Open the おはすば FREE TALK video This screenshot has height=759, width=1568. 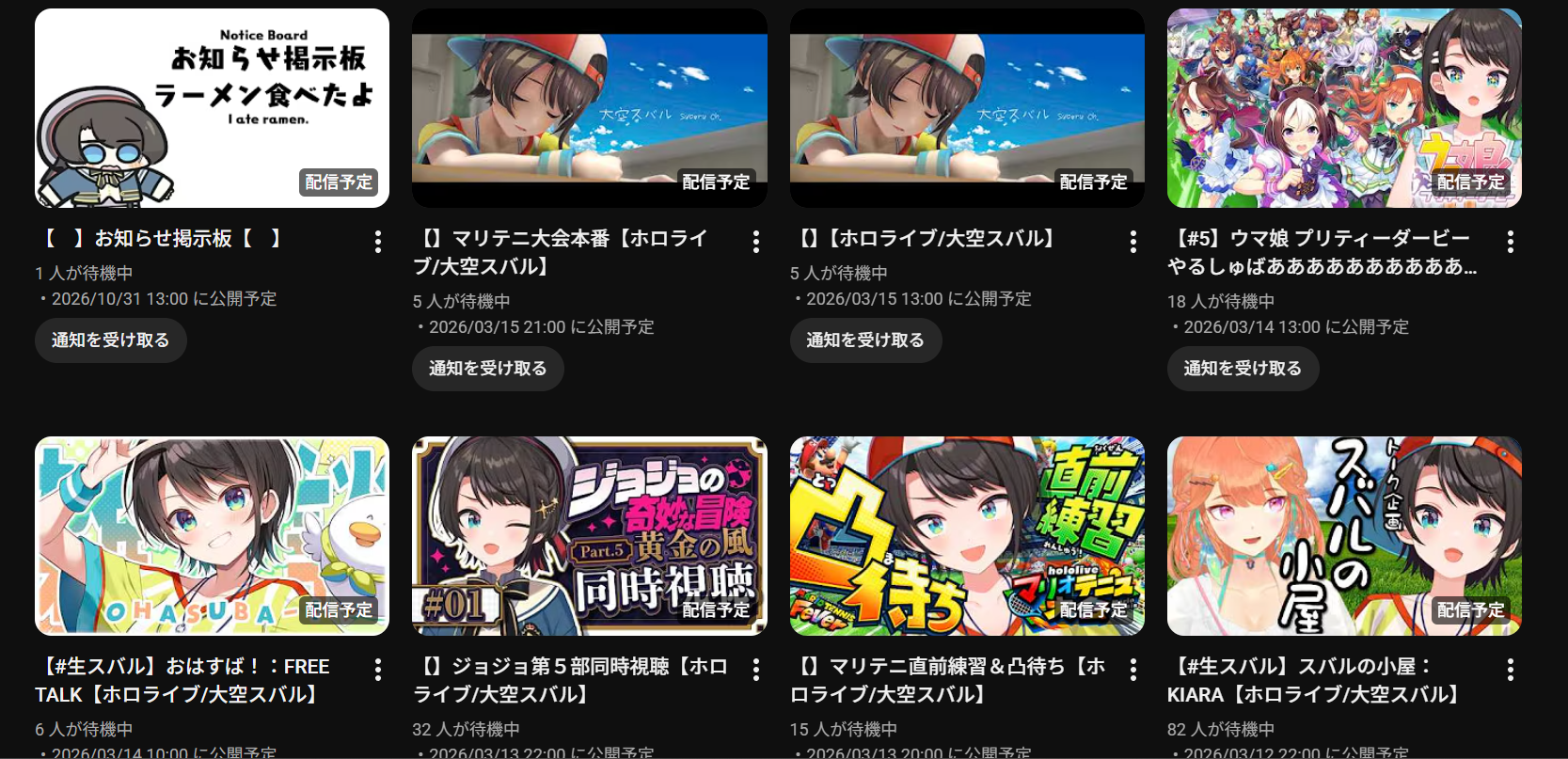(212, 536)
